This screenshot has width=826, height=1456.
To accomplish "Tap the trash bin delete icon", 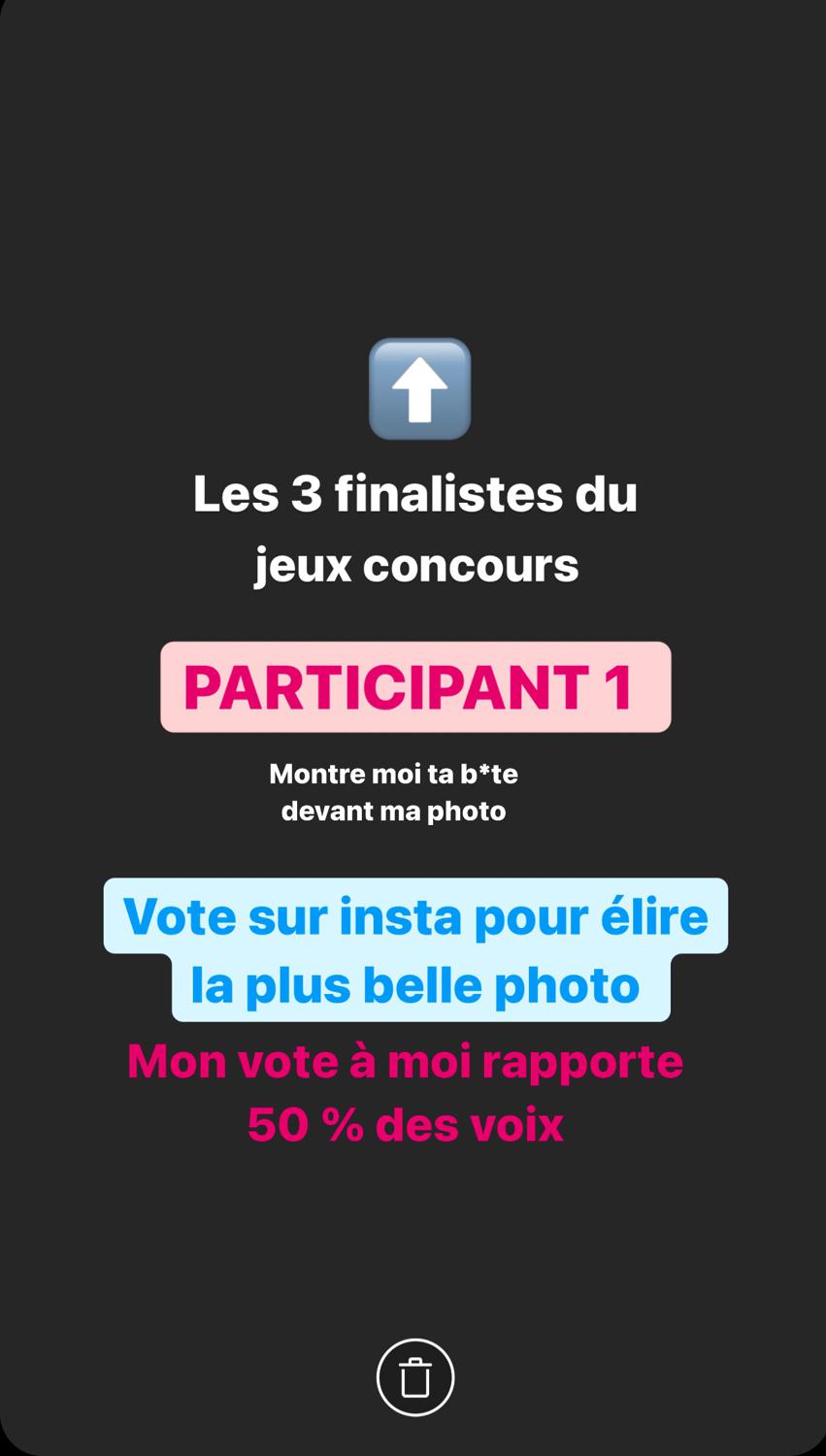I will click(x=415, y=1377).
